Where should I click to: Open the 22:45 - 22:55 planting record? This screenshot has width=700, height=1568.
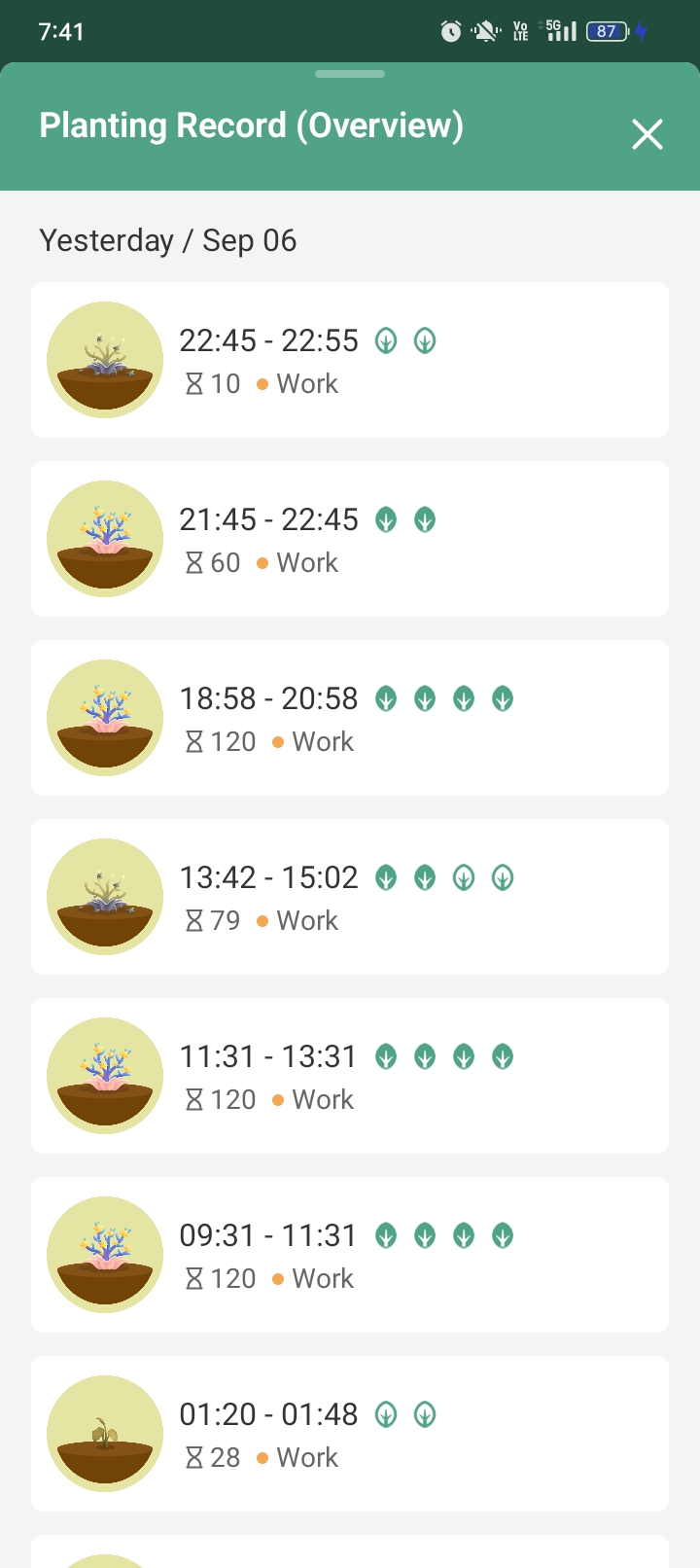pos(350,360)
